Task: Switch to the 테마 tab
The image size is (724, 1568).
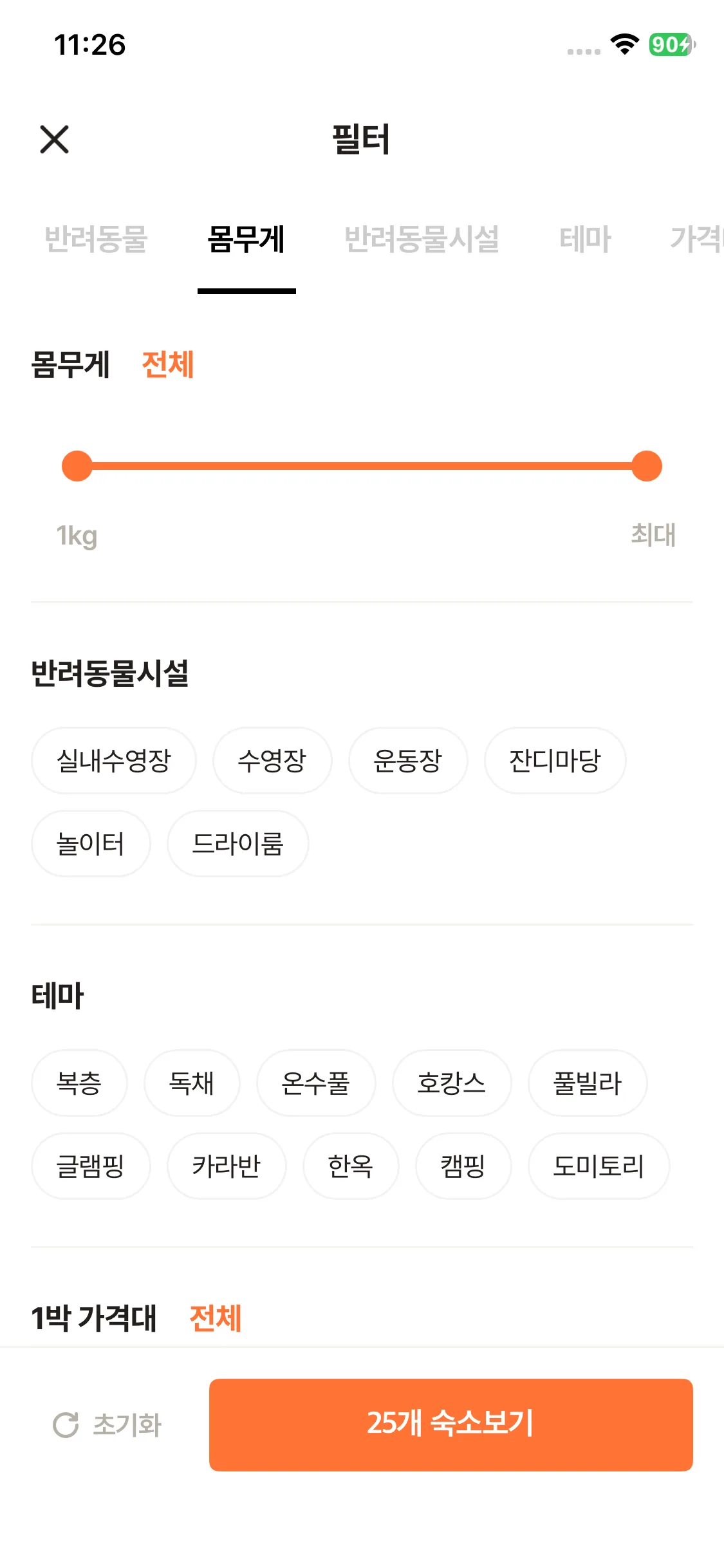Action: tap(585, 239)
